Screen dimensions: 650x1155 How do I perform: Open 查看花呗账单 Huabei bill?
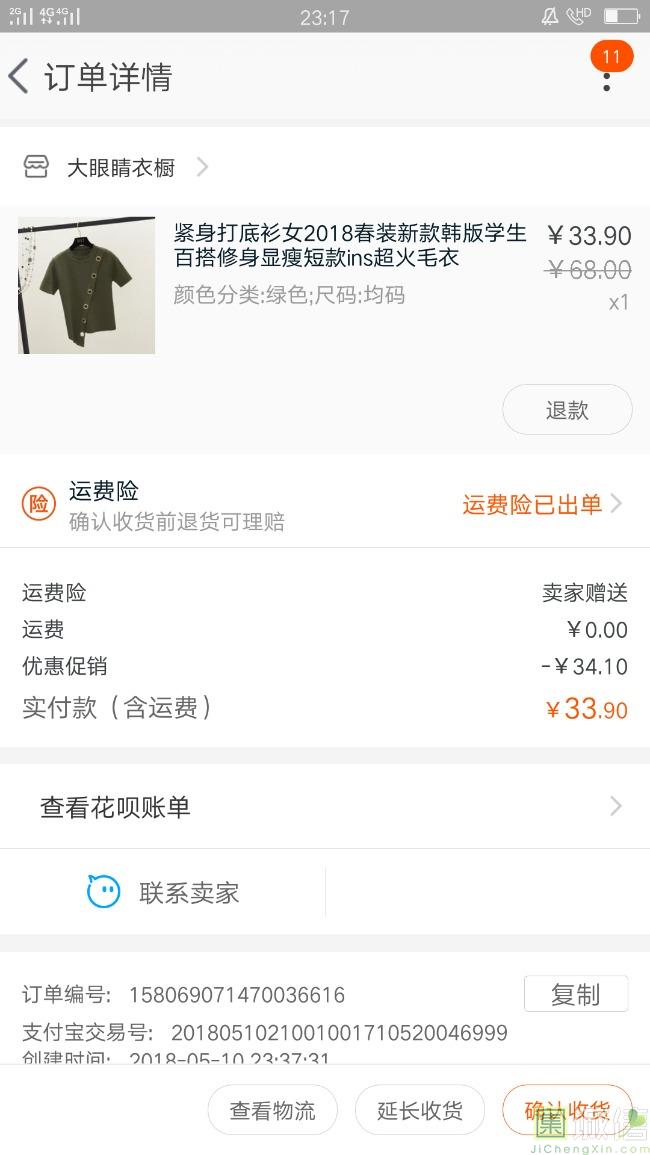point(325,807)
